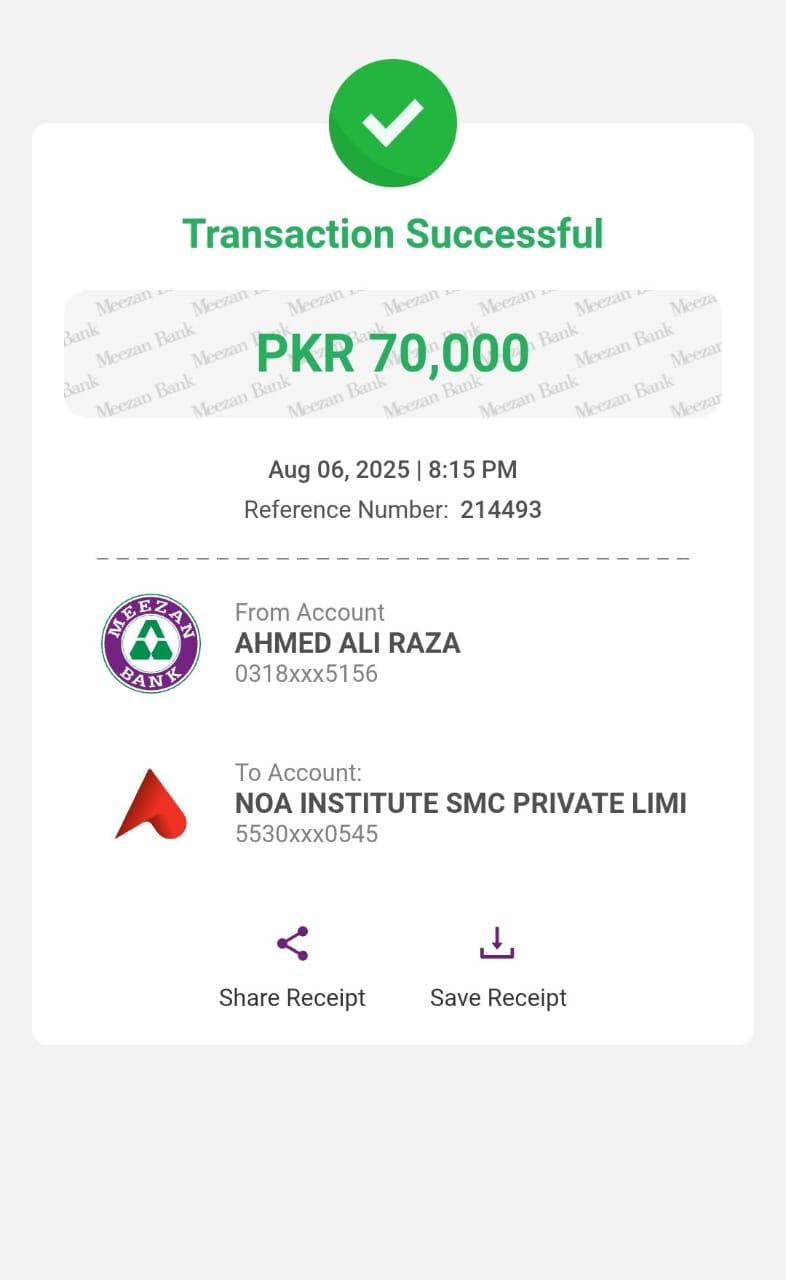Save the receipt to device
This screenshot has height=1280, width=786.
[x=497, y=966]
